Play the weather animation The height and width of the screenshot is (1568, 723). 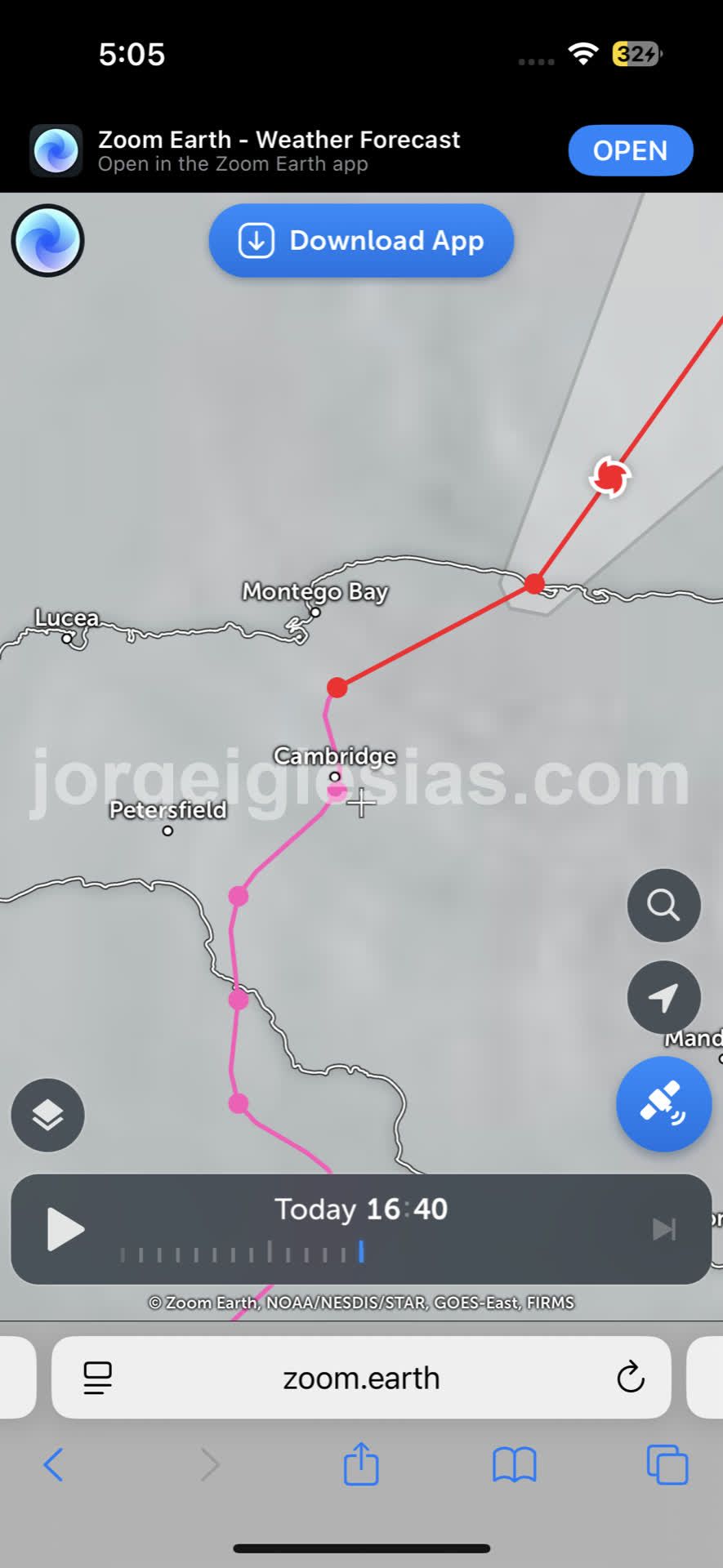65,1229
